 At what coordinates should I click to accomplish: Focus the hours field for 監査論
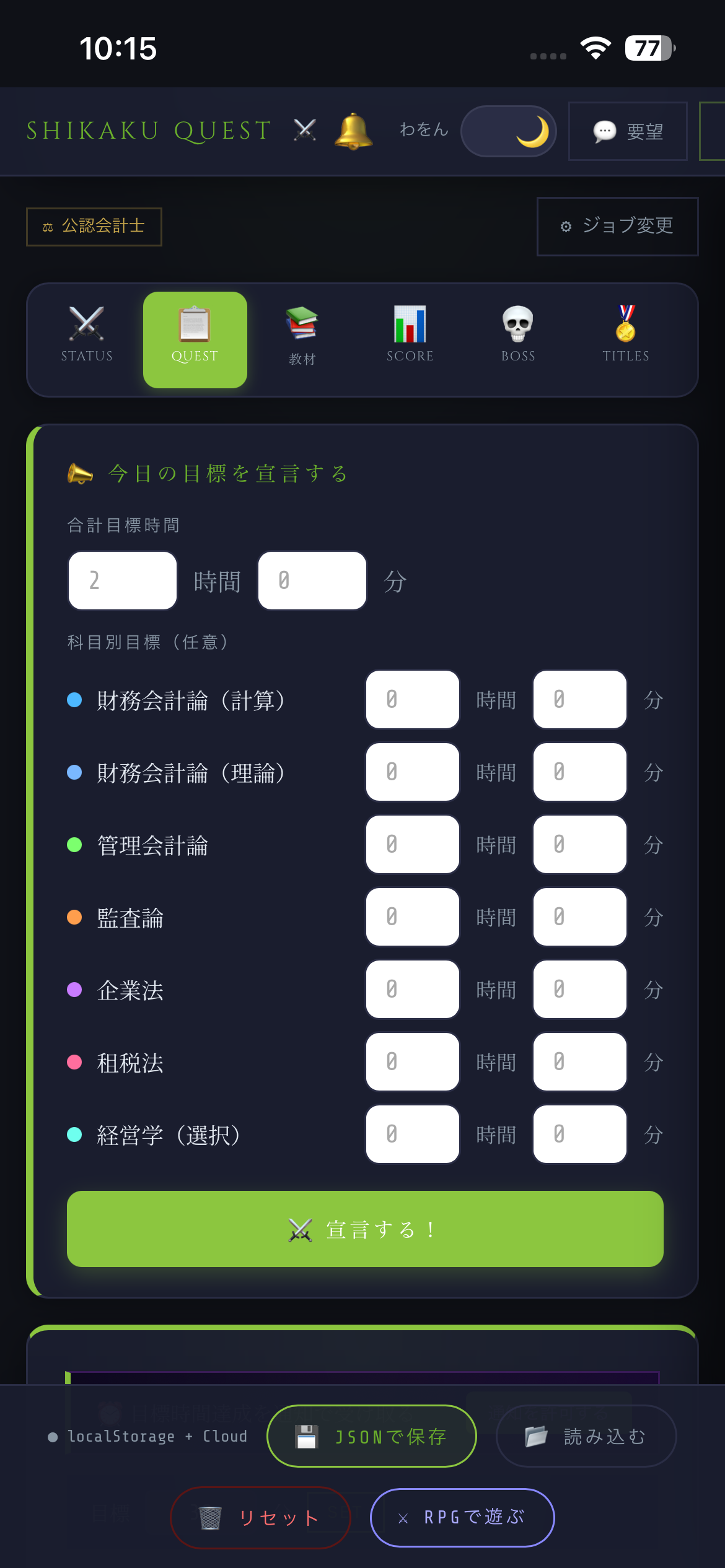pyautogui.click(x=413, y=917)
